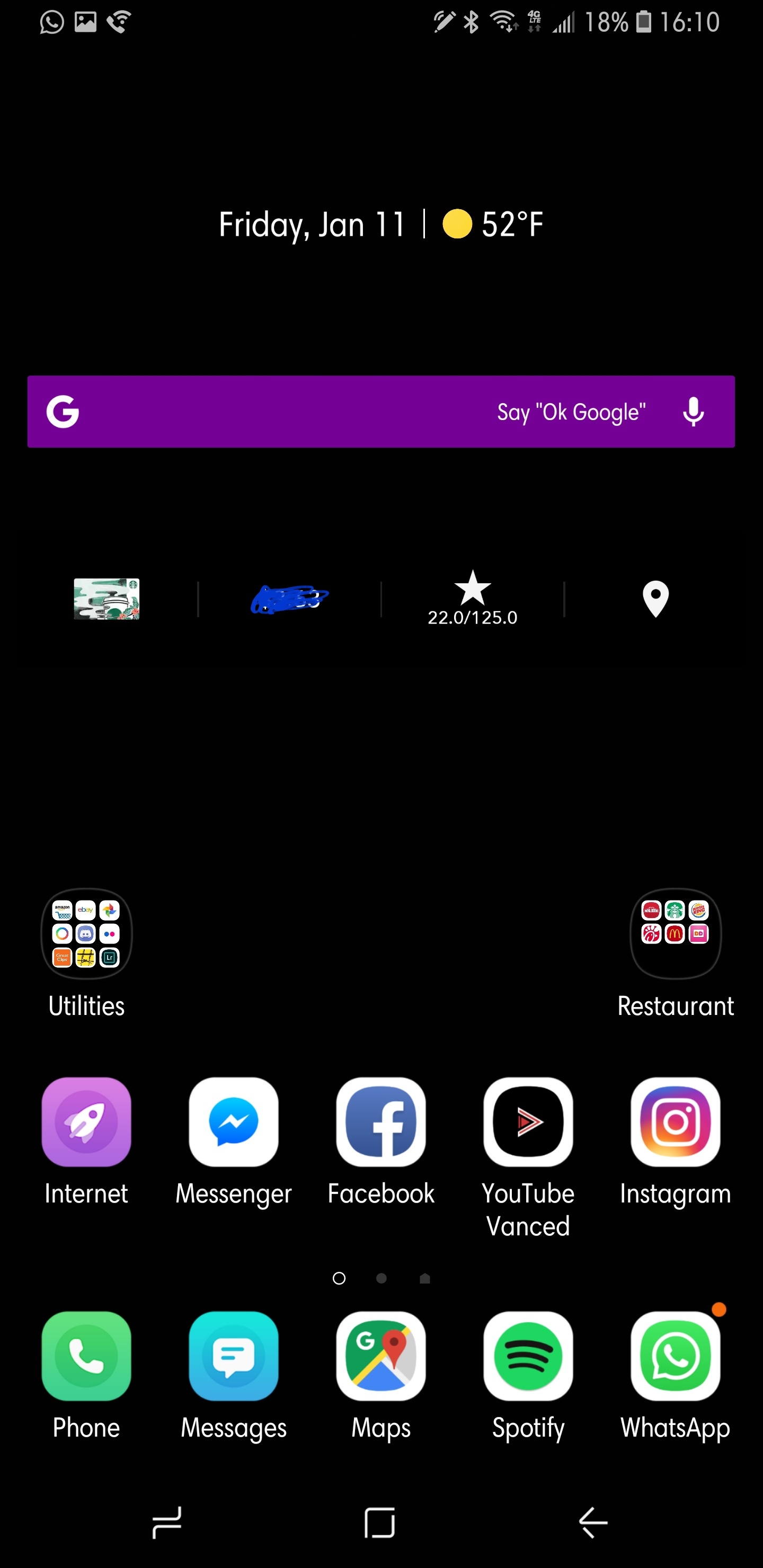Viewport: 763px width, 1568px height.
Task: Open Messenger app
Action: 234,1142
